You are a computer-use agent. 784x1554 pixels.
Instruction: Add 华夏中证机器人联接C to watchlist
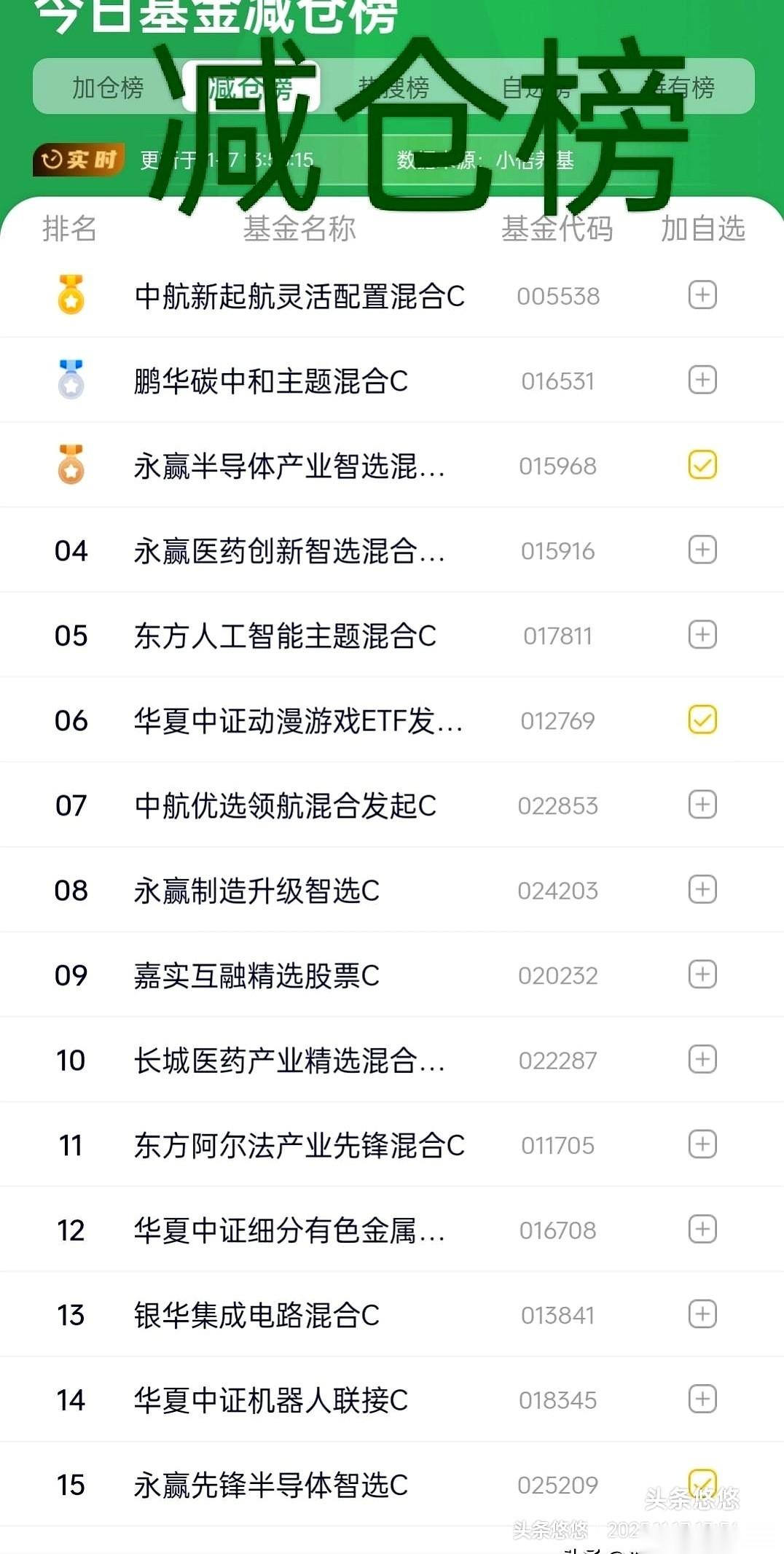click(x=701, y=1399)
